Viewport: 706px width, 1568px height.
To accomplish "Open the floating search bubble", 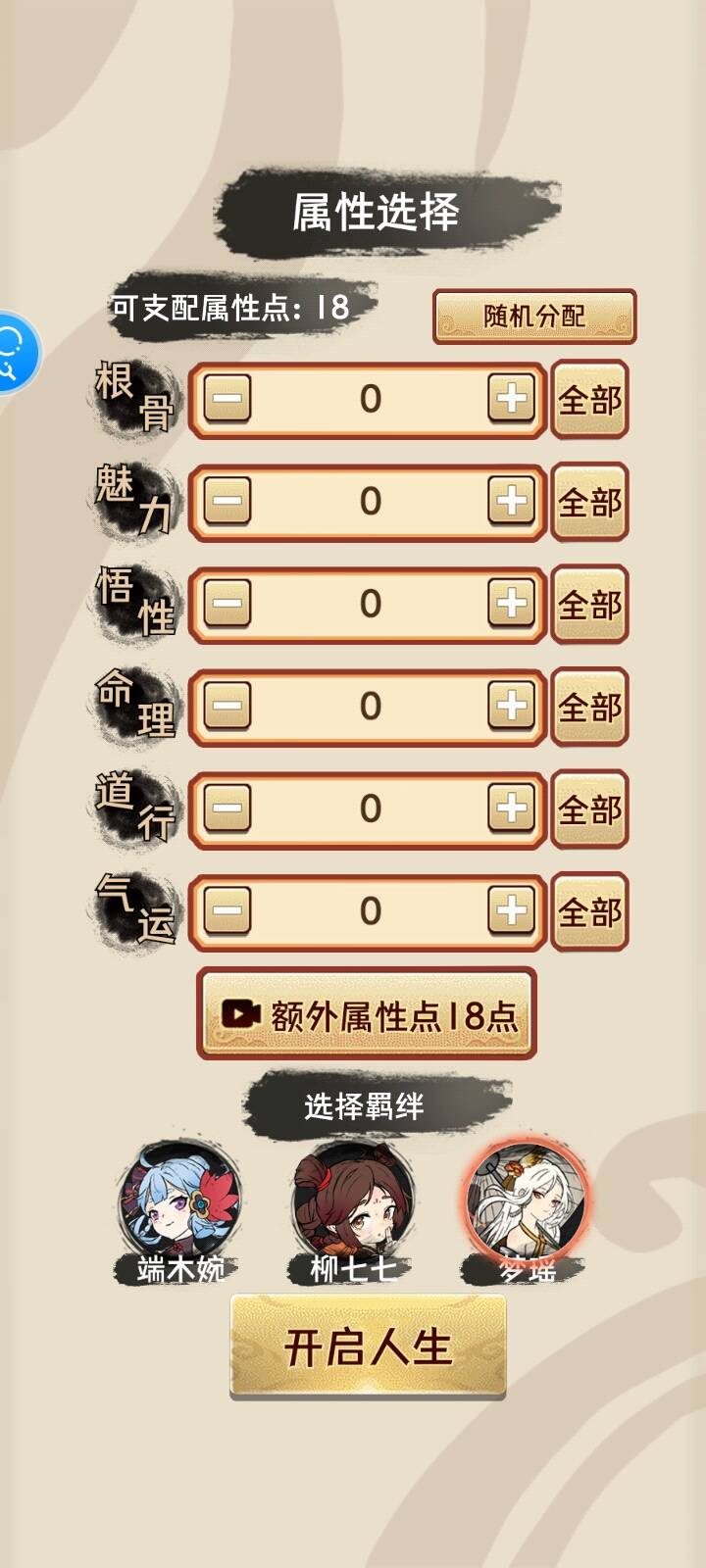I will (x=14, y=353).
